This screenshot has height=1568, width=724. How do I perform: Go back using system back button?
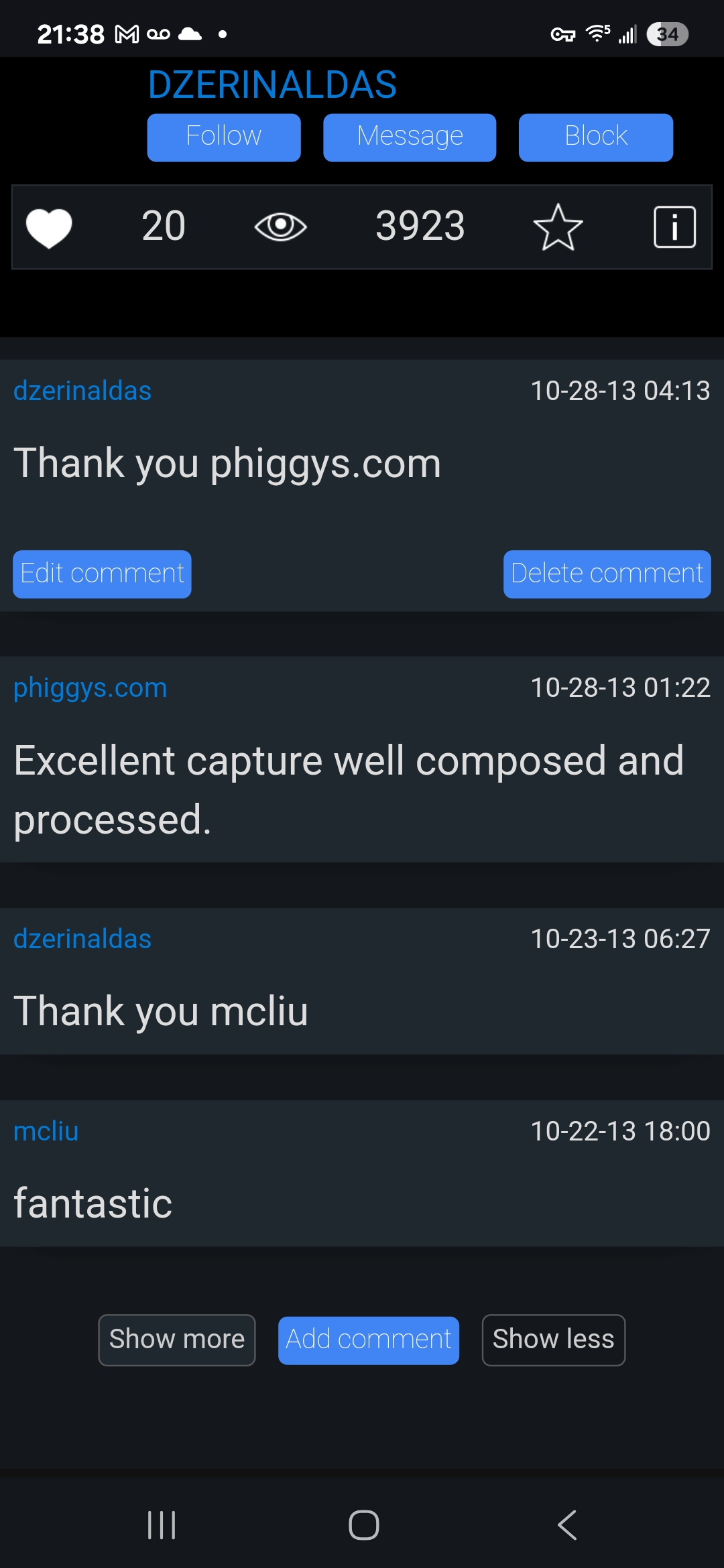pyautogui.click(x=567, y=1525)
